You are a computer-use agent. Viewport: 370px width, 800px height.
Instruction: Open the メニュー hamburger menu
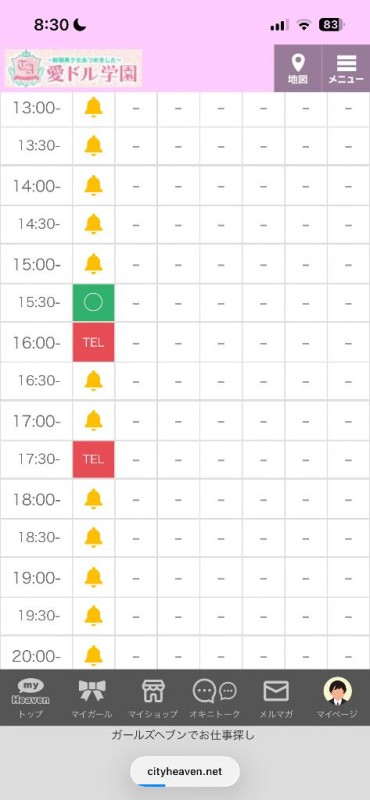346,68
